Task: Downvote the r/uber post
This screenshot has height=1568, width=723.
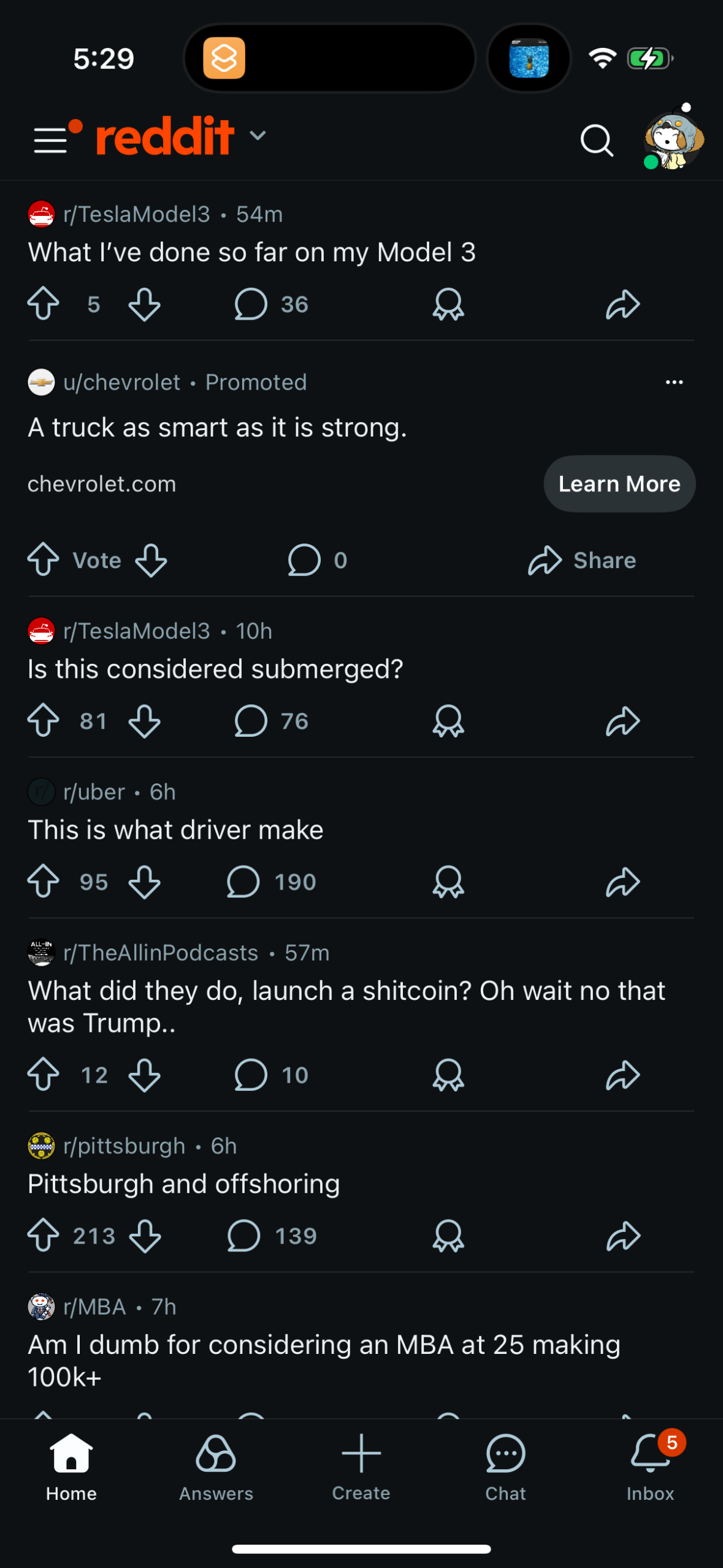Action: pos(144,882)
